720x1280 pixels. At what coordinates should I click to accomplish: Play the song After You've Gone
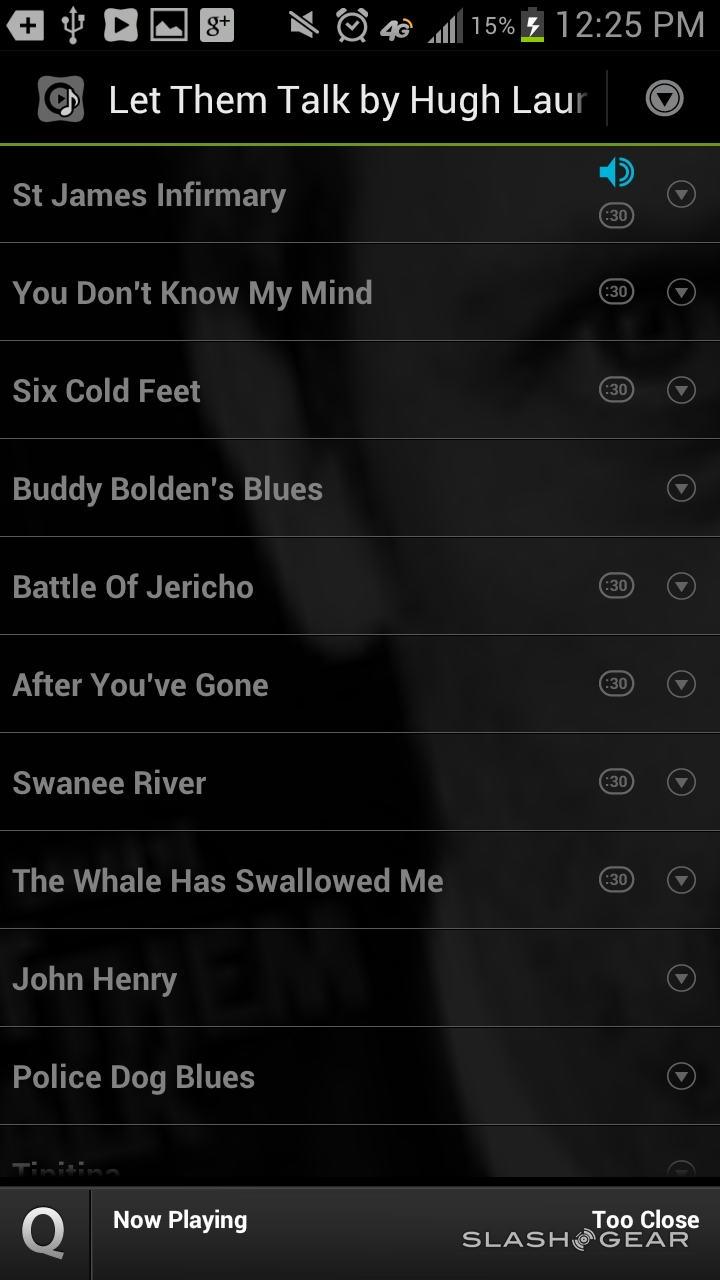point(141,685)
